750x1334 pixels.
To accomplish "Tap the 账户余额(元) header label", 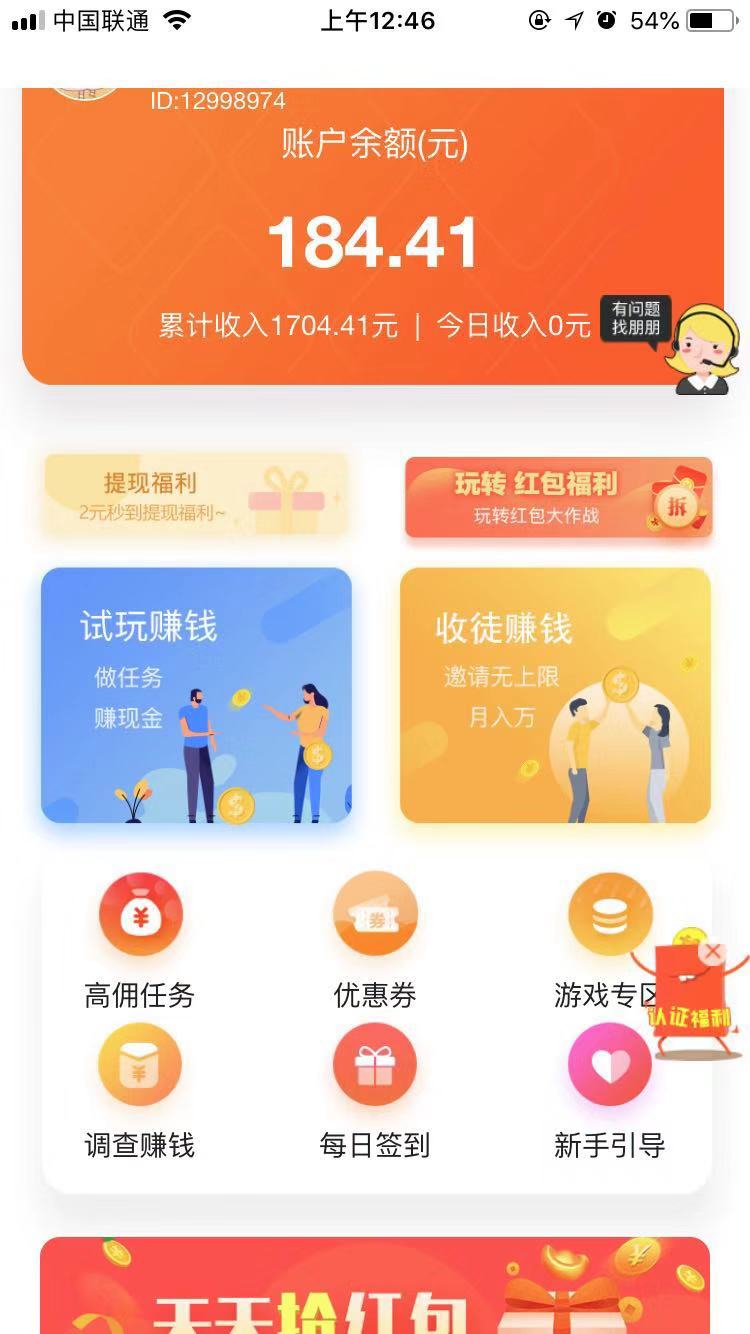I will click(375, 143).
